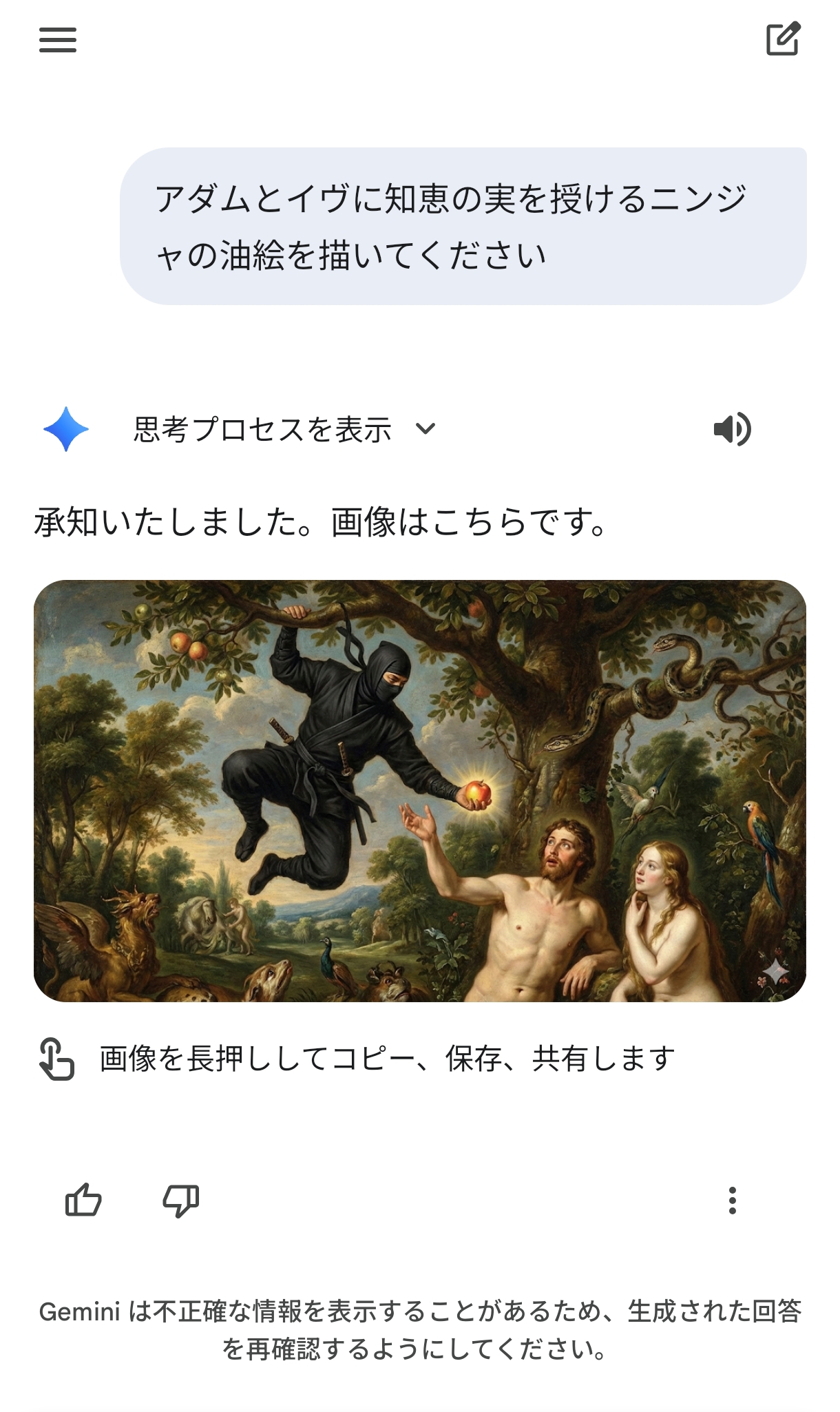Image resolution: width=840 pixels, height=1412 pixels.
Task: Give the response a thumbs down
Action: (x=180, y=1201)
